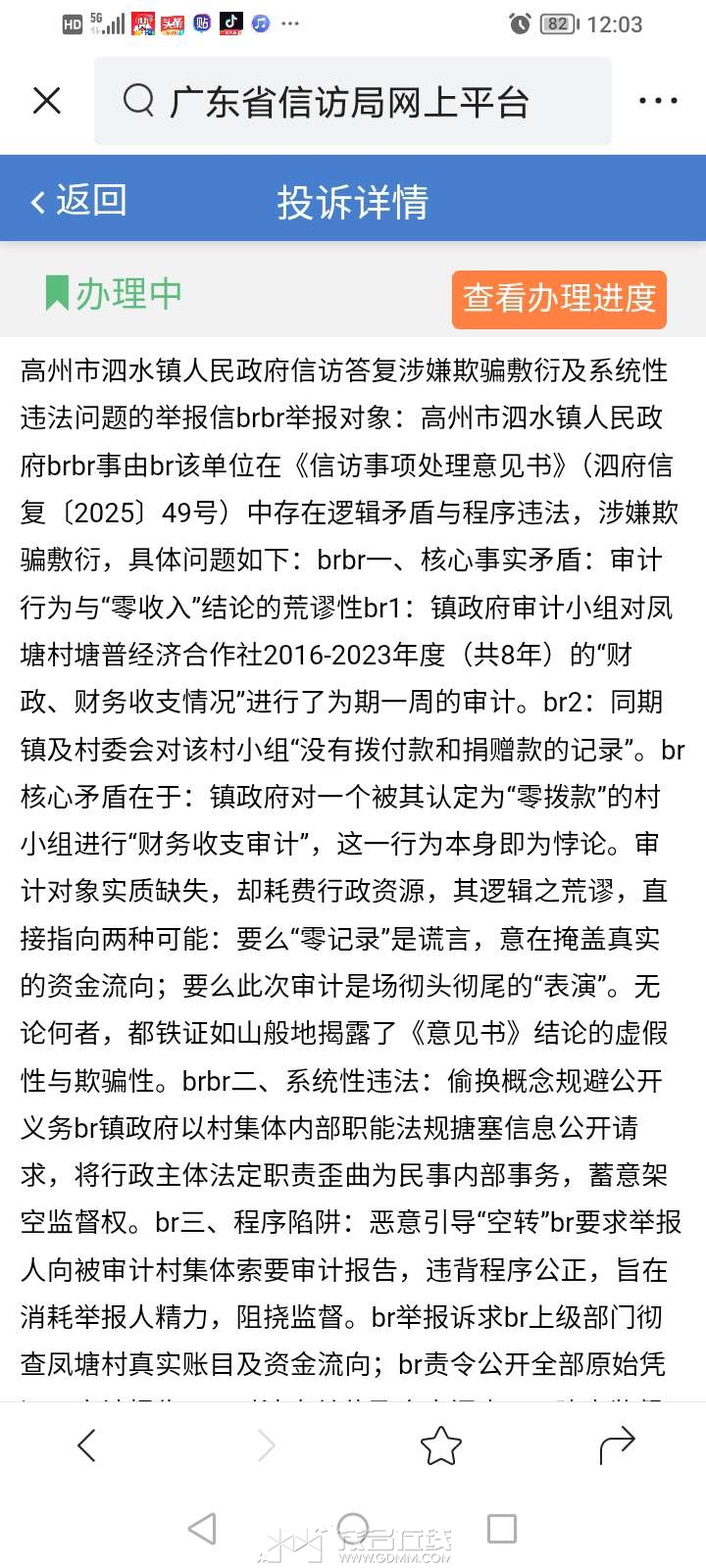Tap the 广东省信访局网上平台 search bar
Image resolution: width=706 pixels, height=1568 pixels.
[353, 102]
